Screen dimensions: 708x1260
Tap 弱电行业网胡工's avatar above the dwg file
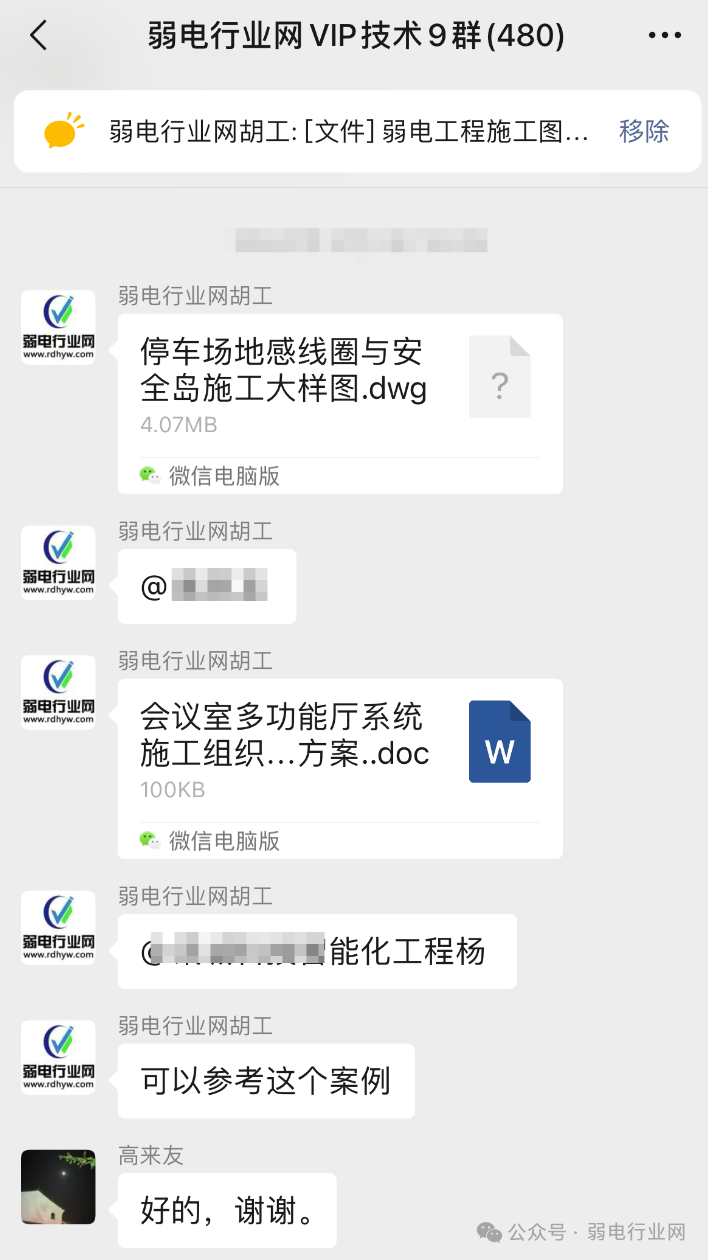[58, 327]
